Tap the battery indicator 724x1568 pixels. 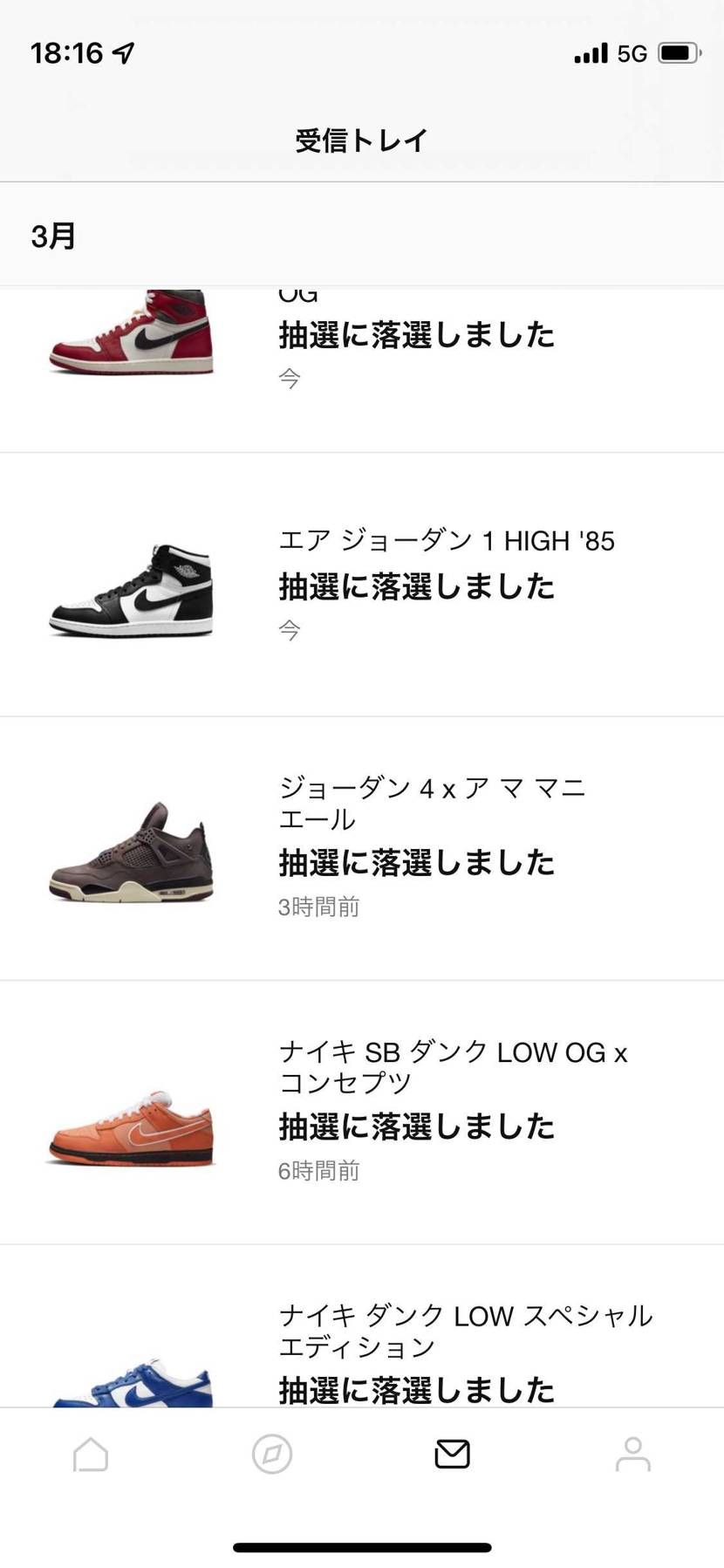(x=679, y=52)
